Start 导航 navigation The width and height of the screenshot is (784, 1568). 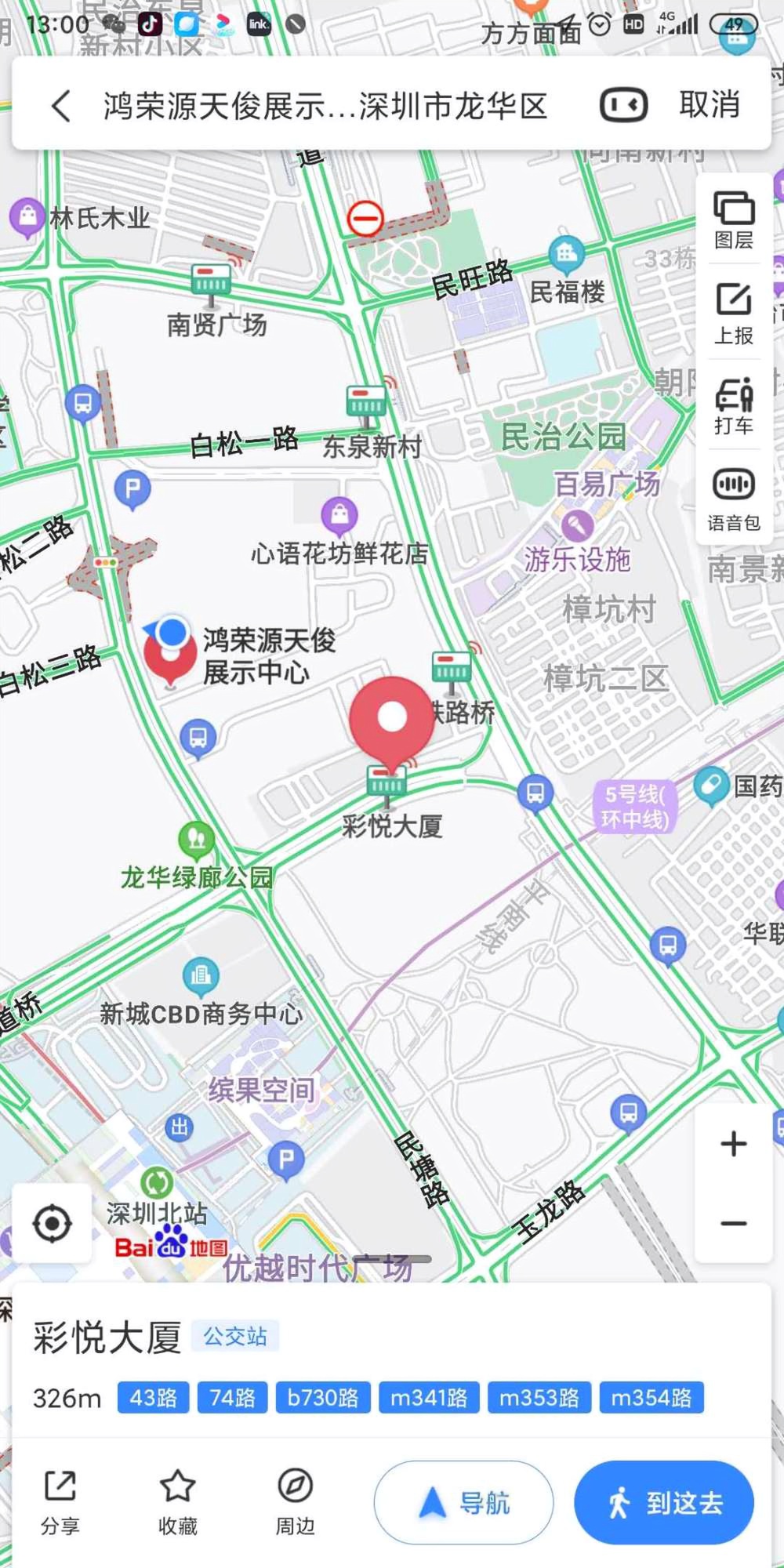[x=463, y=1502]
